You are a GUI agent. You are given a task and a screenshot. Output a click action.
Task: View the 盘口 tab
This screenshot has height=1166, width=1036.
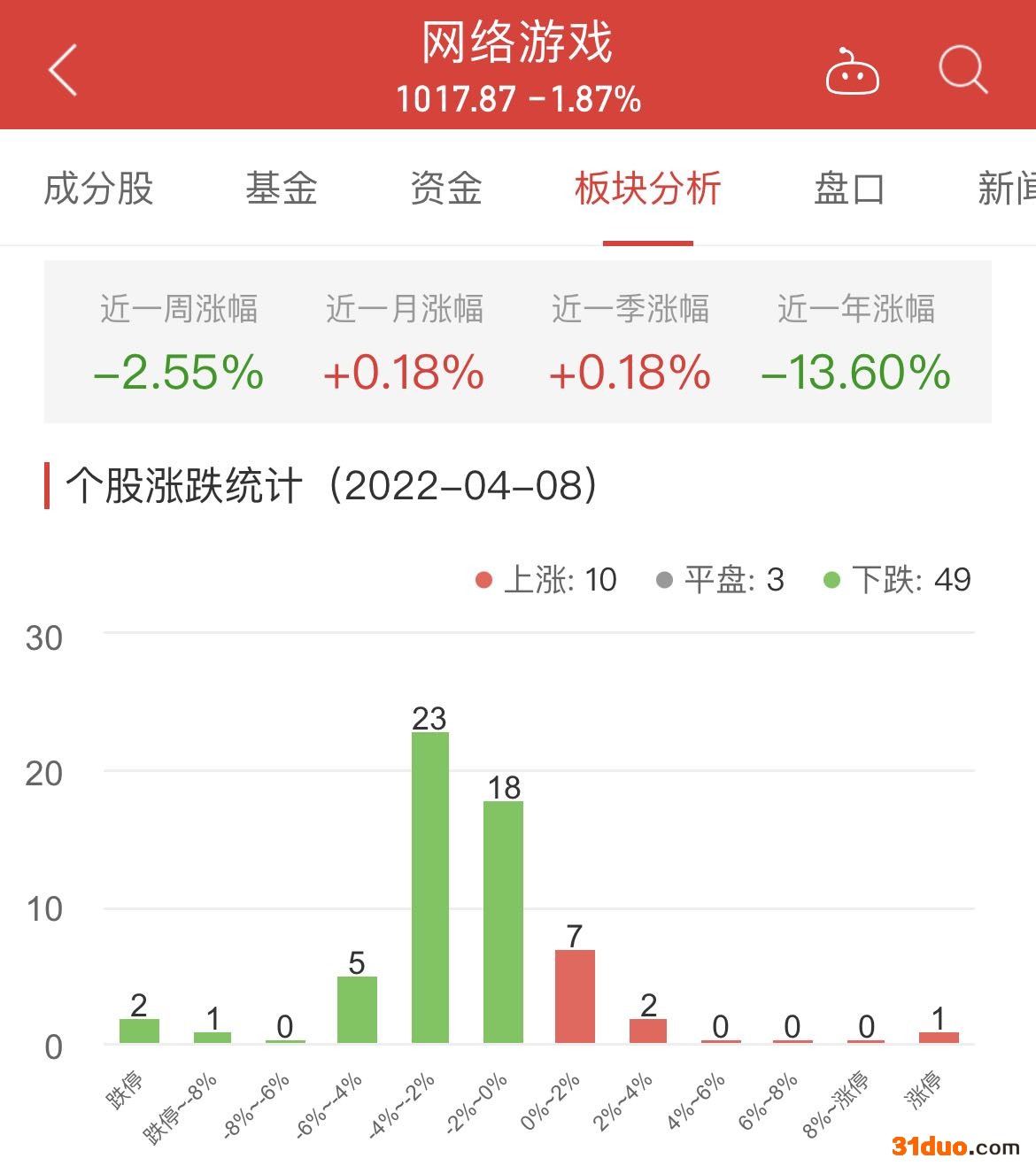848,189
